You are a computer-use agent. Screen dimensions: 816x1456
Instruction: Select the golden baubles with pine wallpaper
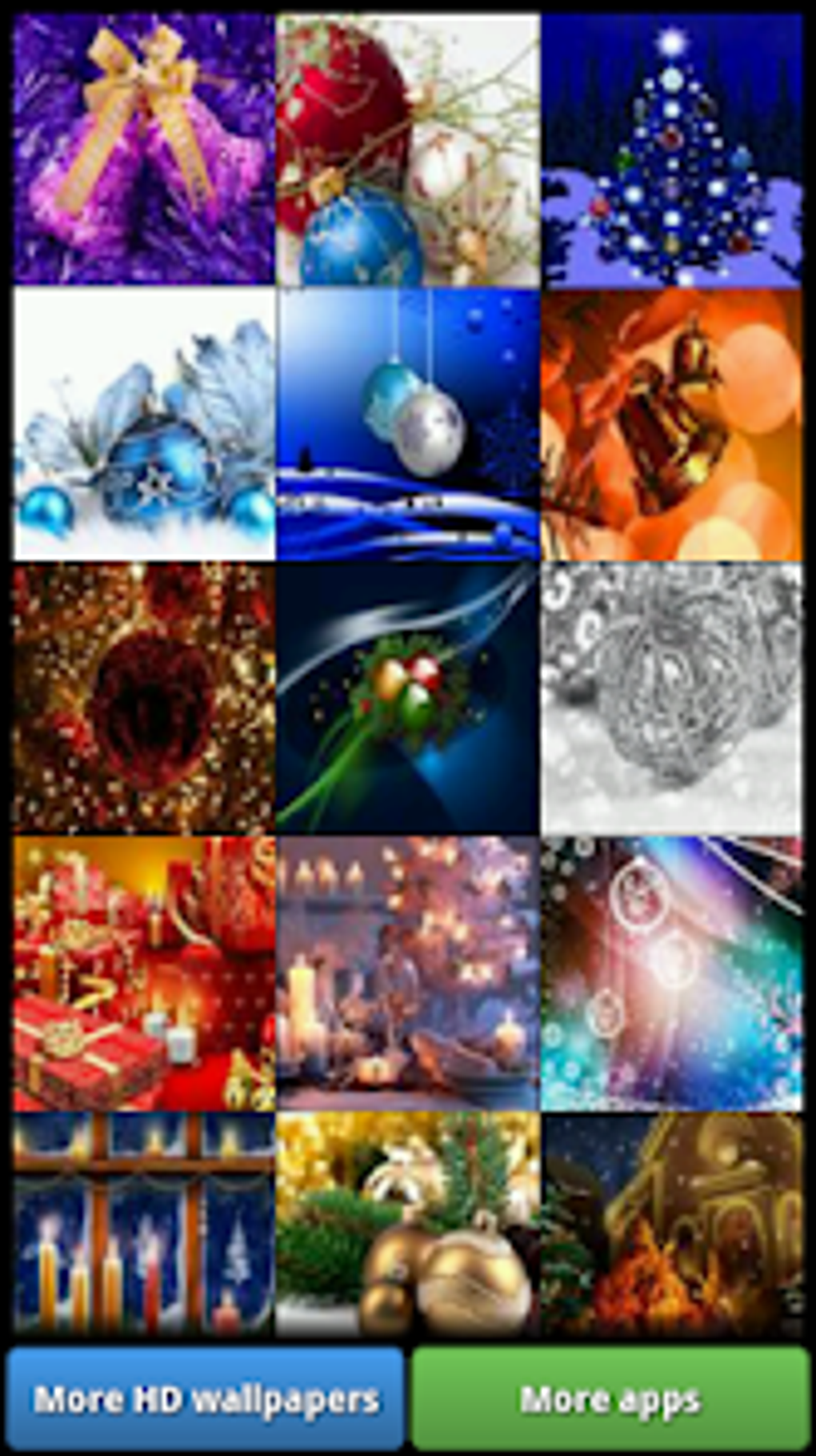[408, 1225]
